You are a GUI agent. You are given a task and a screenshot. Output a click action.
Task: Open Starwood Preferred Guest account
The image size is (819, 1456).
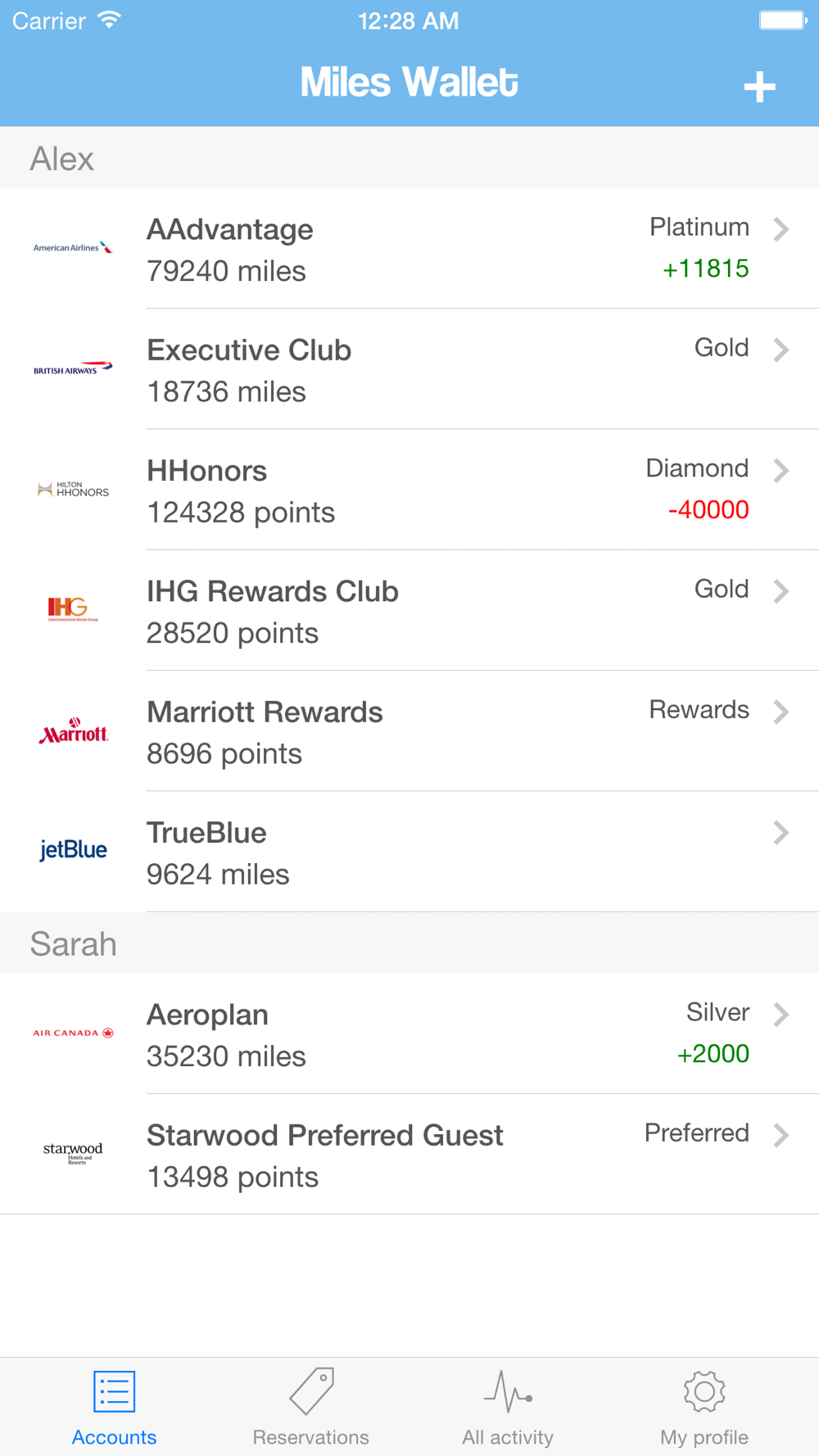(409, 1154)
